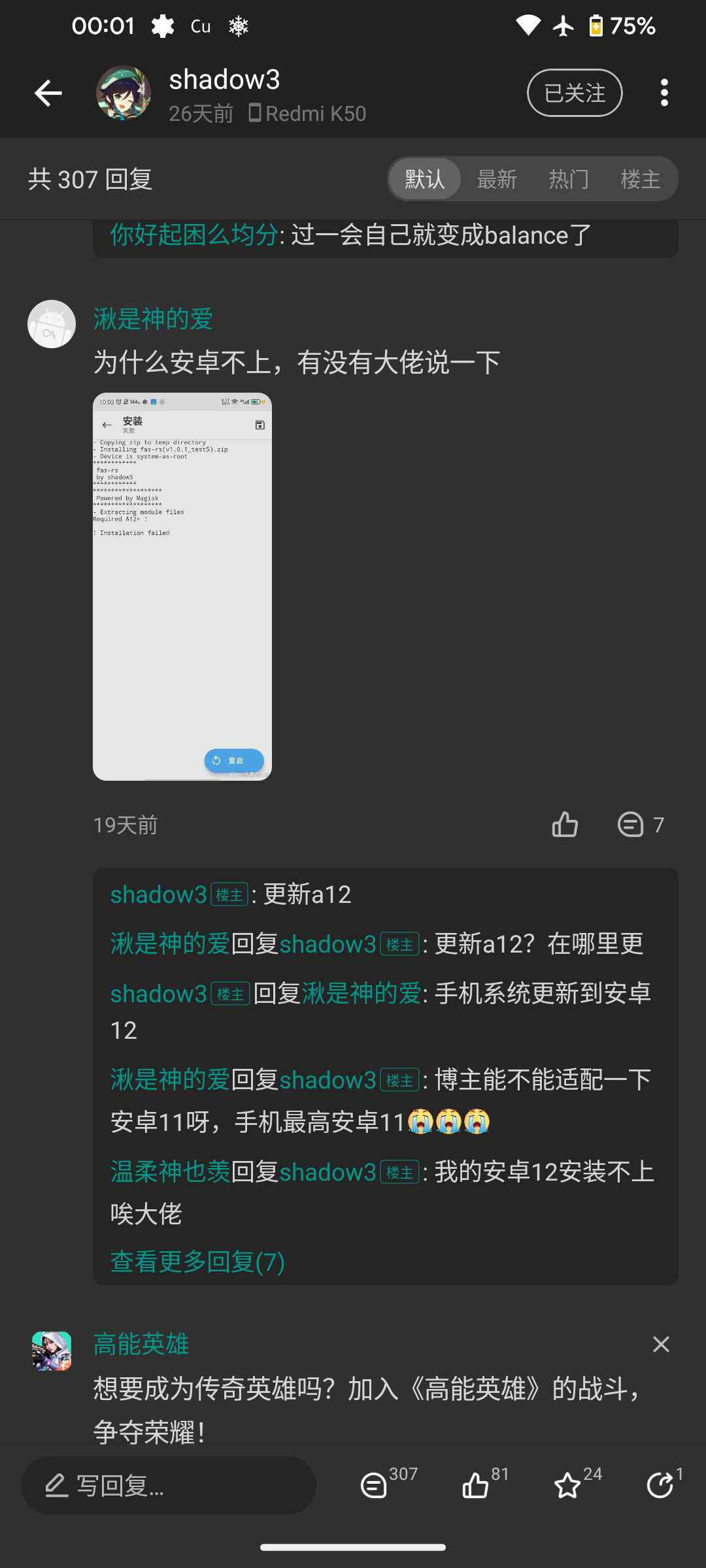Image resolution: width=706 pixels, height=1568 pixels.
Task: Tap the 写回复 reply field
Action: (169, 1486)
